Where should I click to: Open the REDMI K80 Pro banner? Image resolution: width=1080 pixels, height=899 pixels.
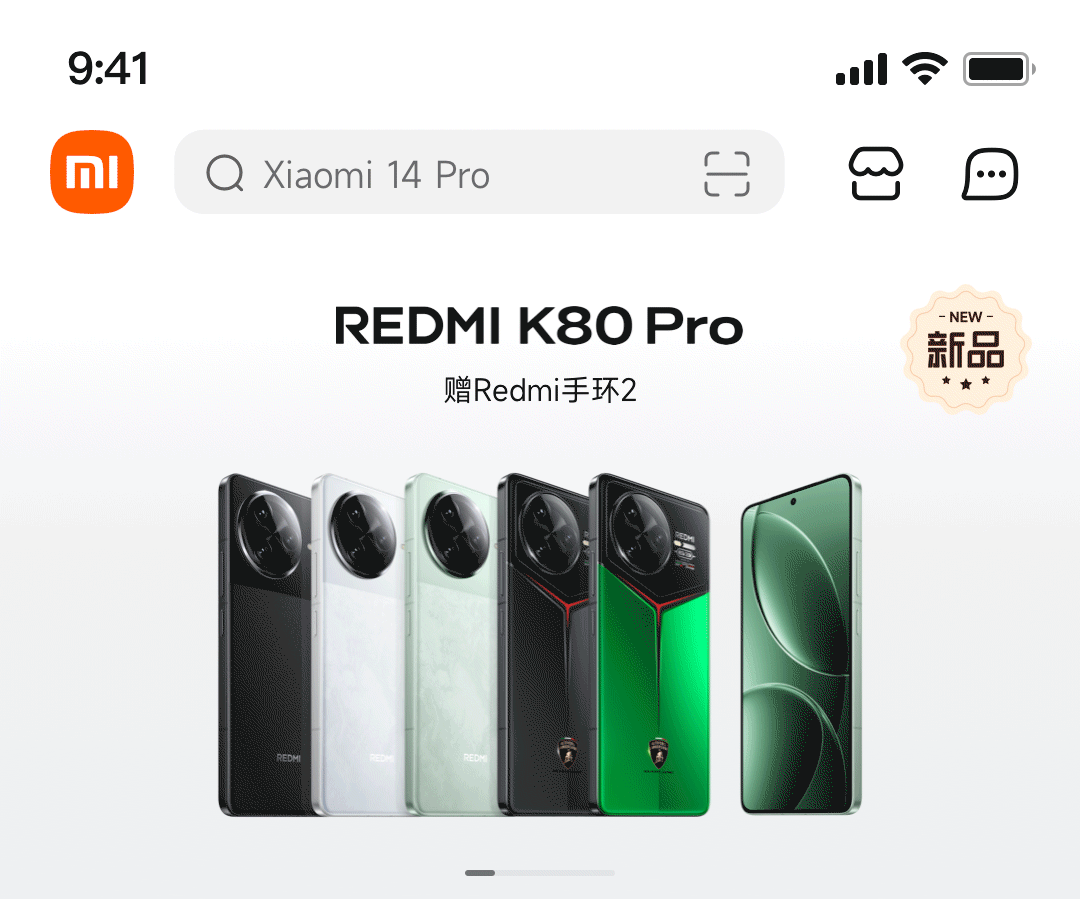(539, 600)
